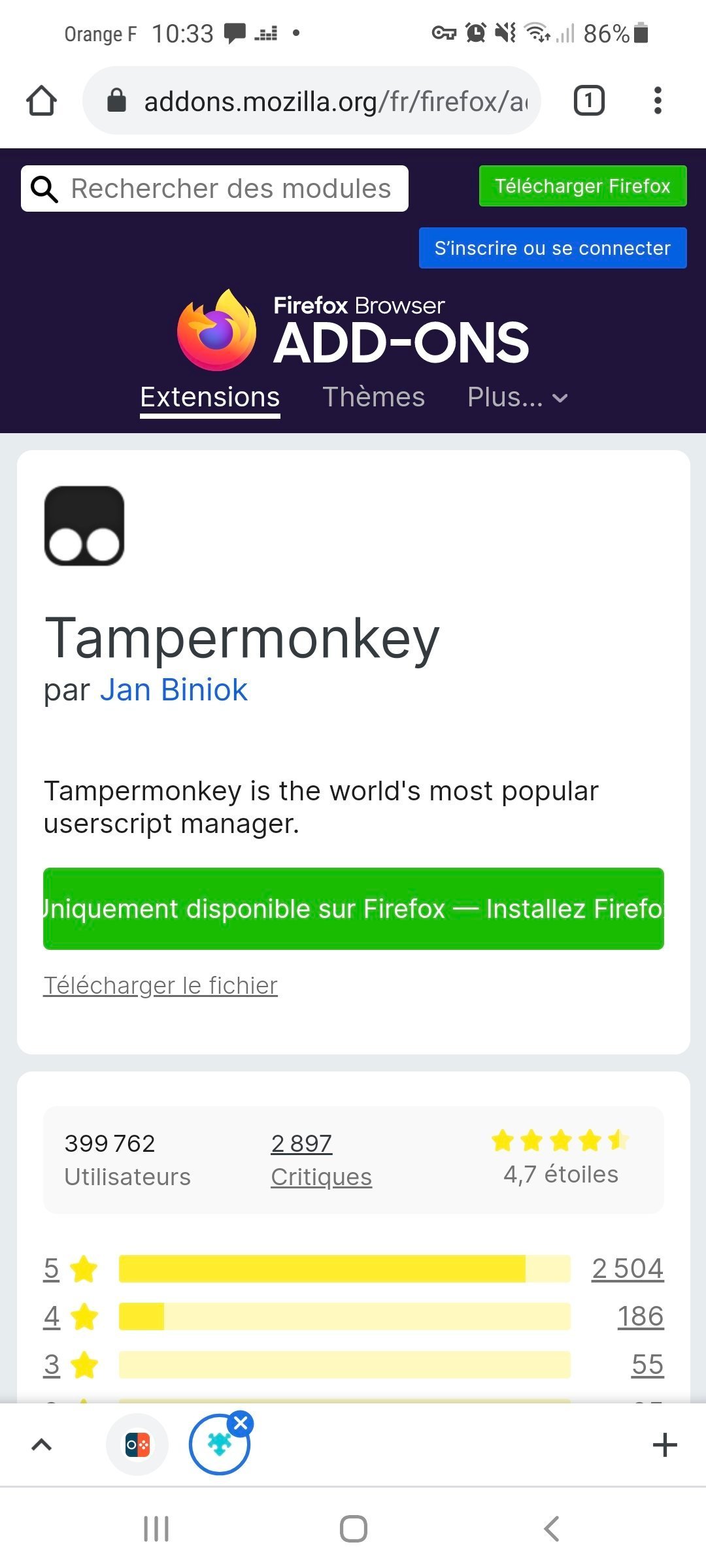
Task: Open the browser overflow menu
Action: click(x=658, y=101)
